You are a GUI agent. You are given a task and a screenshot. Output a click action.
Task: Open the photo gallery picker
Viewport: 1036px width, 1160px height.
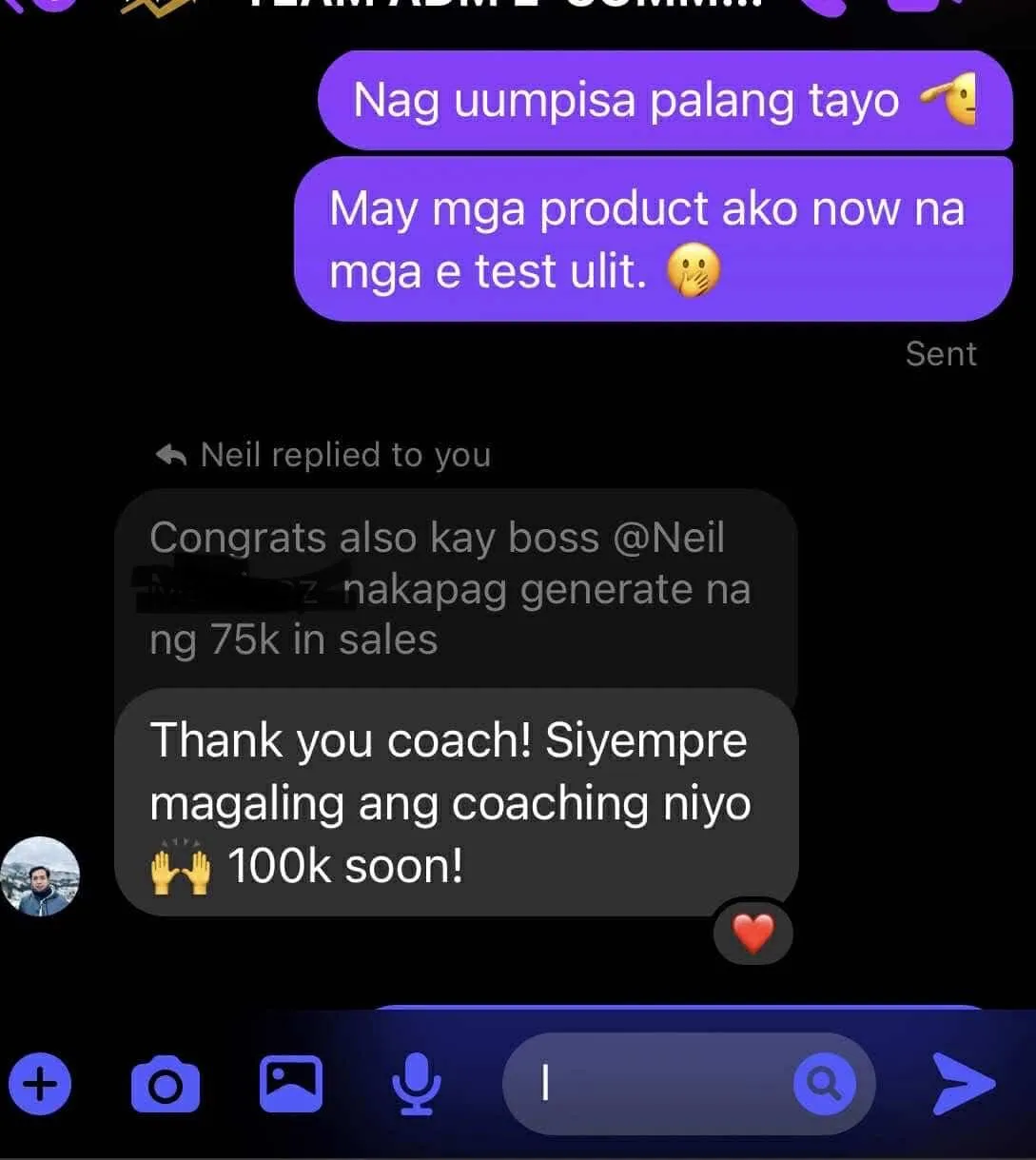coord(291,1084)
